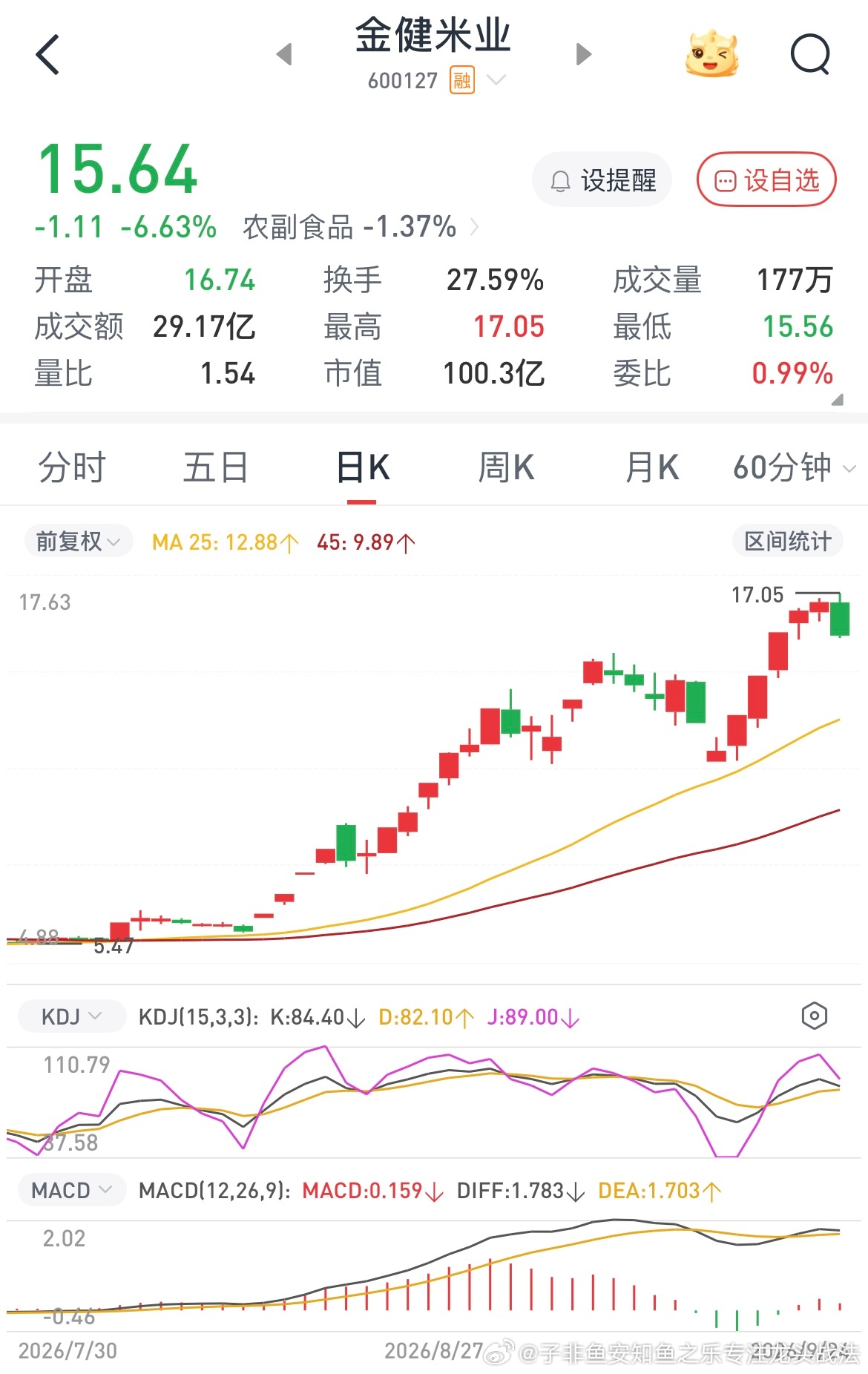This screenshot has height=1374, width=868.
Task: Open the 60分钟 period dropdown
Action: pos(794,468)
